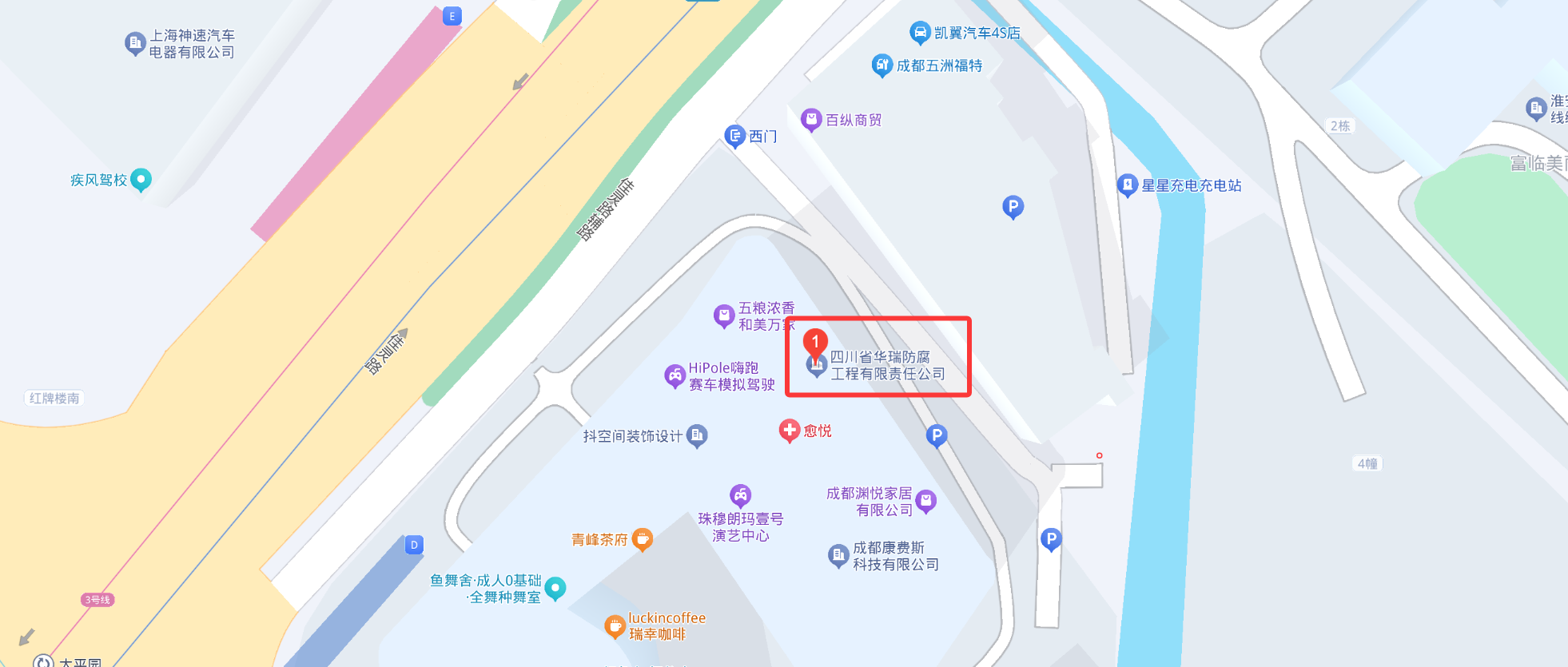The image size is (1568, 667).
Task: Open the HiPole嗨跑赛车模拟驾驶 marker
Action: pyautogui.click(x=675, y=375)
